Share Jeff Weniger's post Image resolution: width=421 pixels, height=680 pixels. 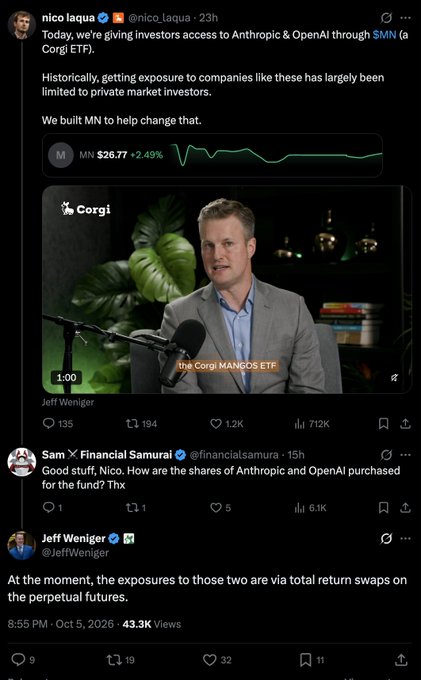click(x=401, y=660)
